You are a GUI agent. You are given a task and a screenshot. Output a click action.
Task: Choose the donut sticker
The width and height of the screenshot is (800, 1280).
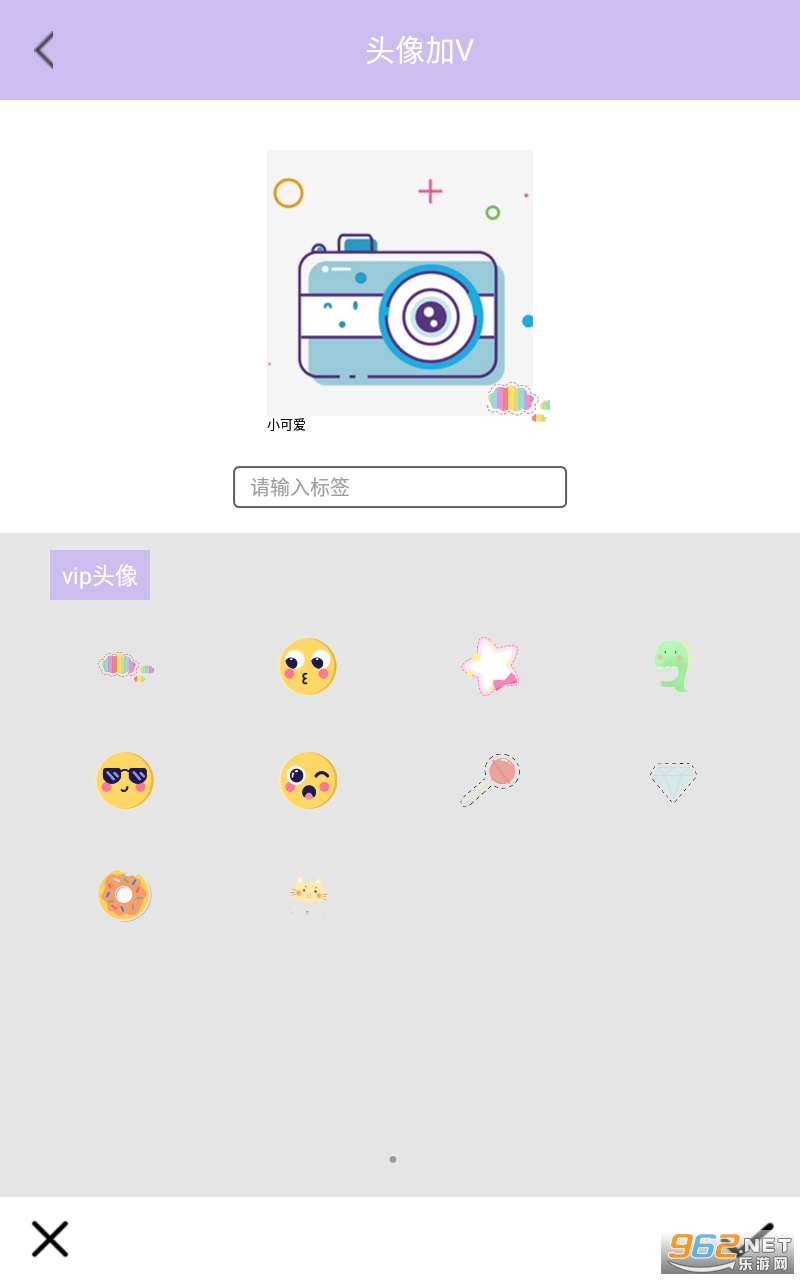125,894
